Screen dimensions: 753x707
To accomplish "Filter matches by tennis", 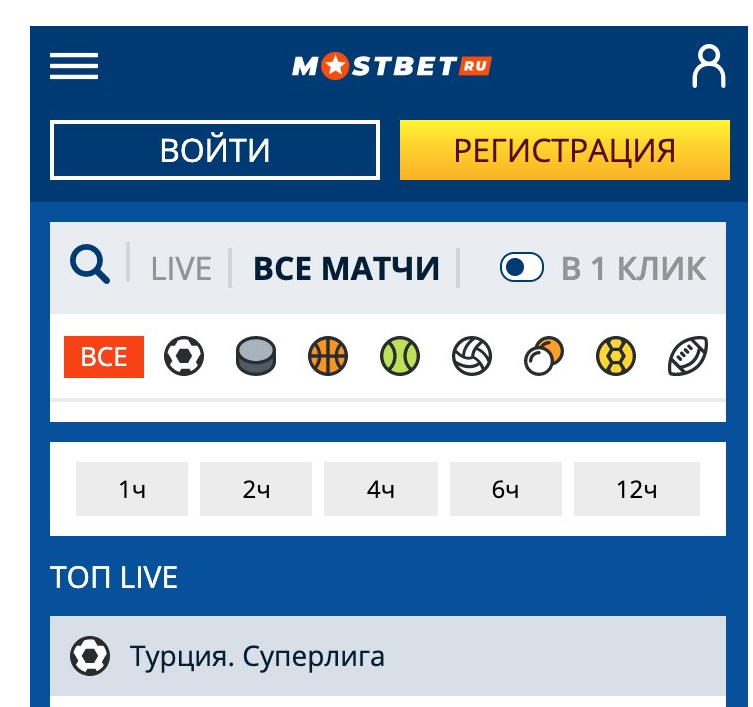I will pos(400,356).
